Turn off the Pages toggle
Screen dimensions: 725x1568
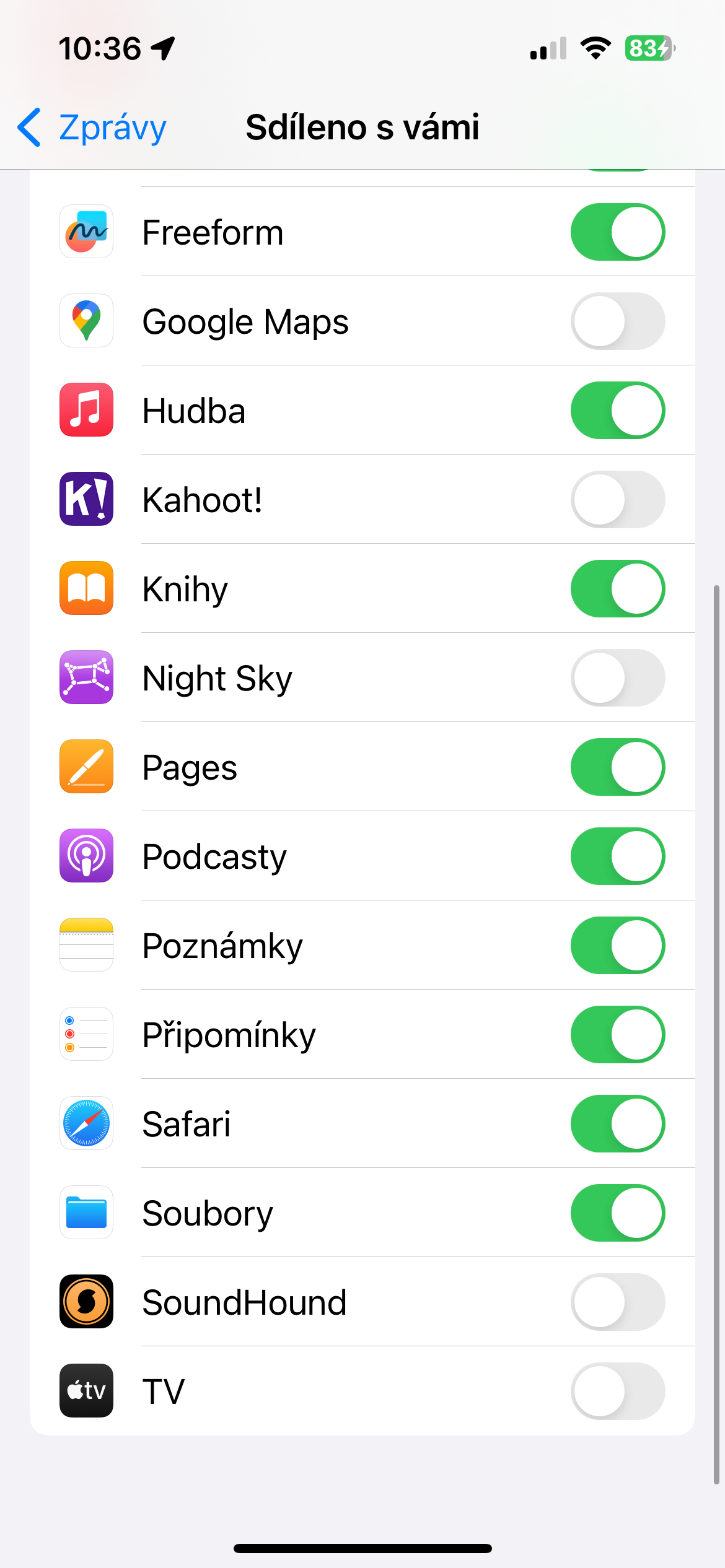pos(617,767)
